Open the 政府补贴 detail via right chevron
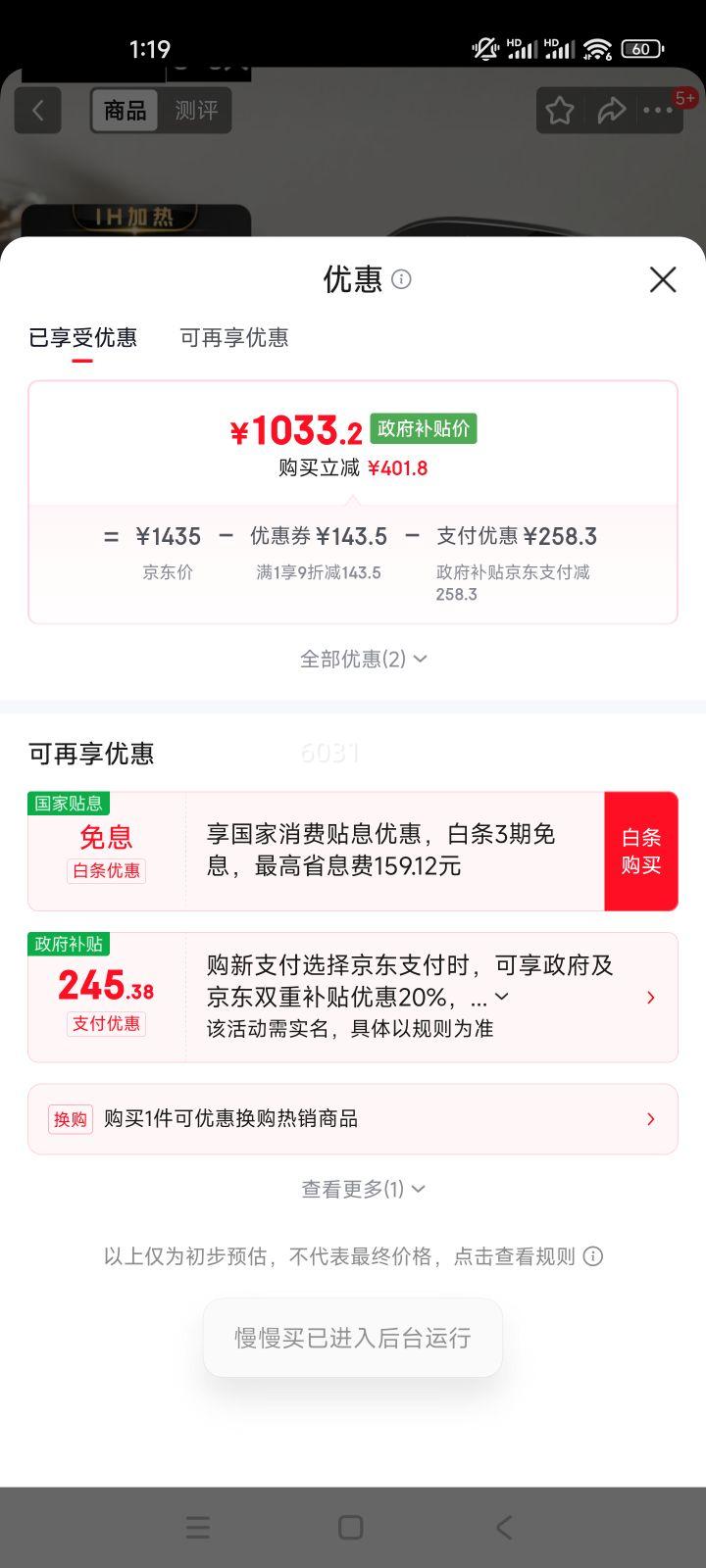Image resolution: width=706 pixels, height=1568 pixels. click(x=650, y=997)
